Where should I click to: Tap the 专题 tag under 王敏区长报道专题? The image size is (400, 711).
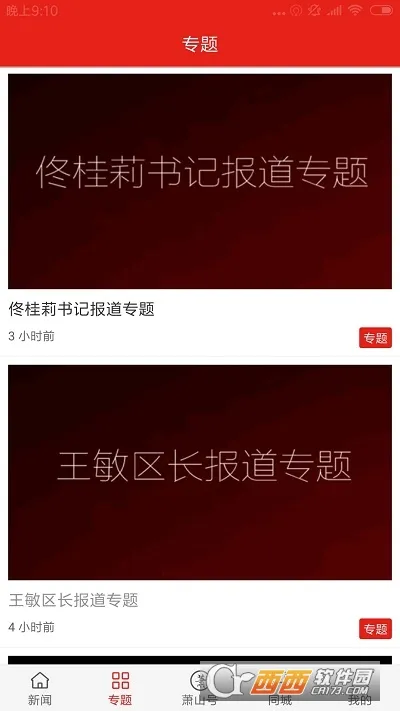coord(375,628)
